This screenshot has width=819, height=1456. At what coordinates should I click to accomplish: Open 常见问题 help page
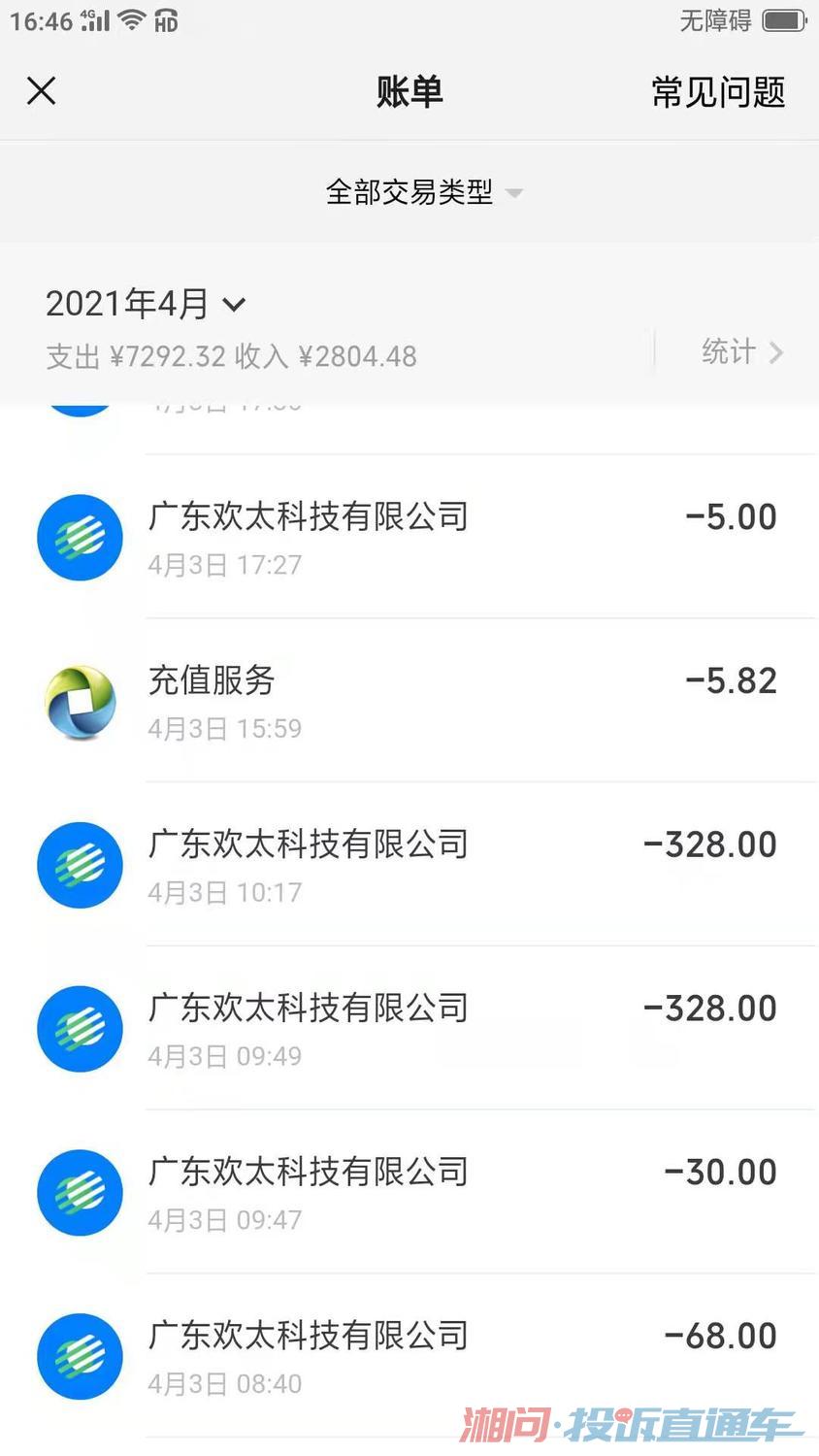point(718,92)
